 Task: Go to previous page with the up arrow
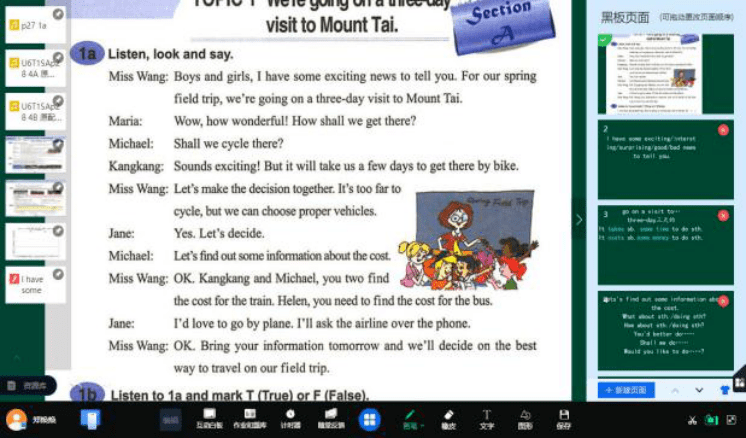[x=676, y=389]
